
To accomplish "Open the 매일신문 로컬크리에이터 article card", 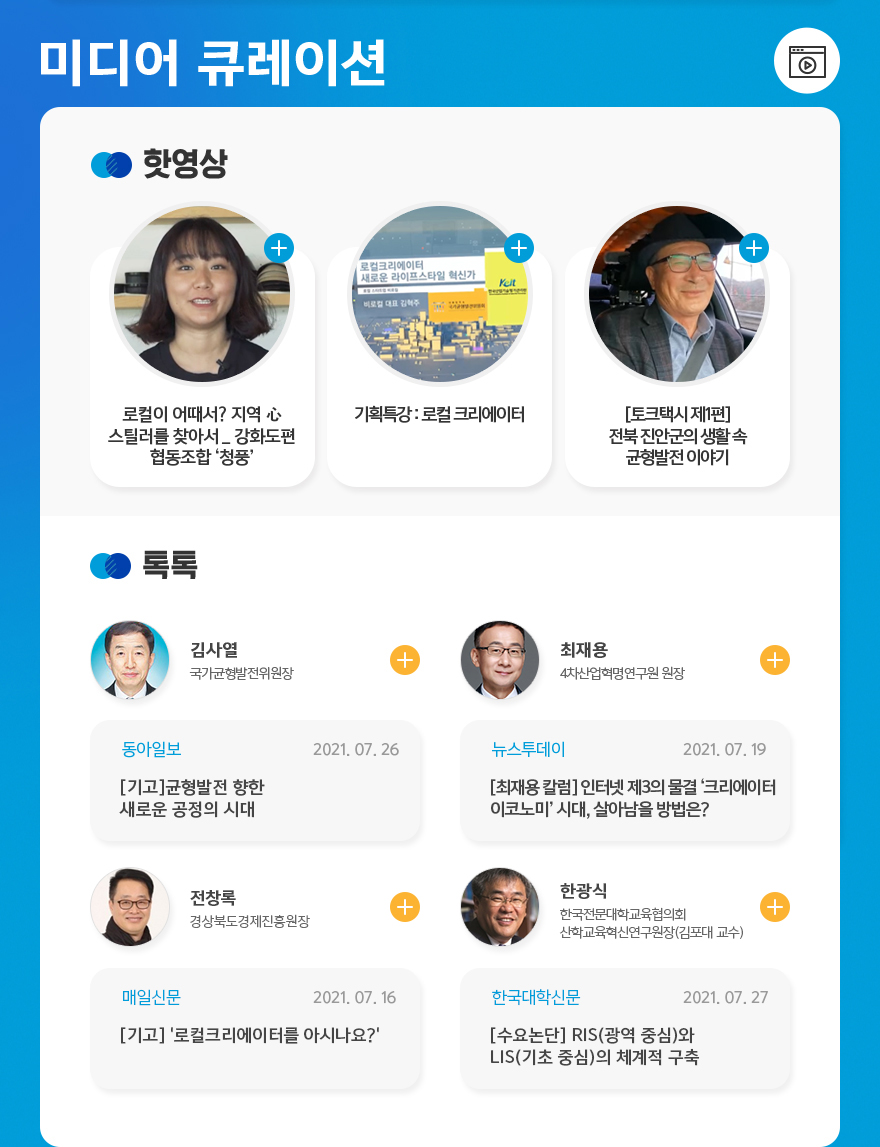I will 256,1028.
